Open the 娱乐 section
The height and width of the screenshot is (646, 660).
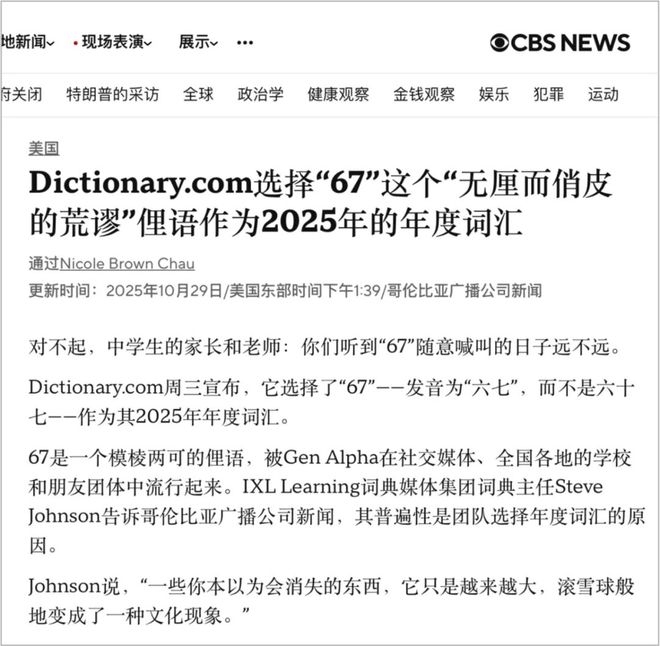pos(494,95)
